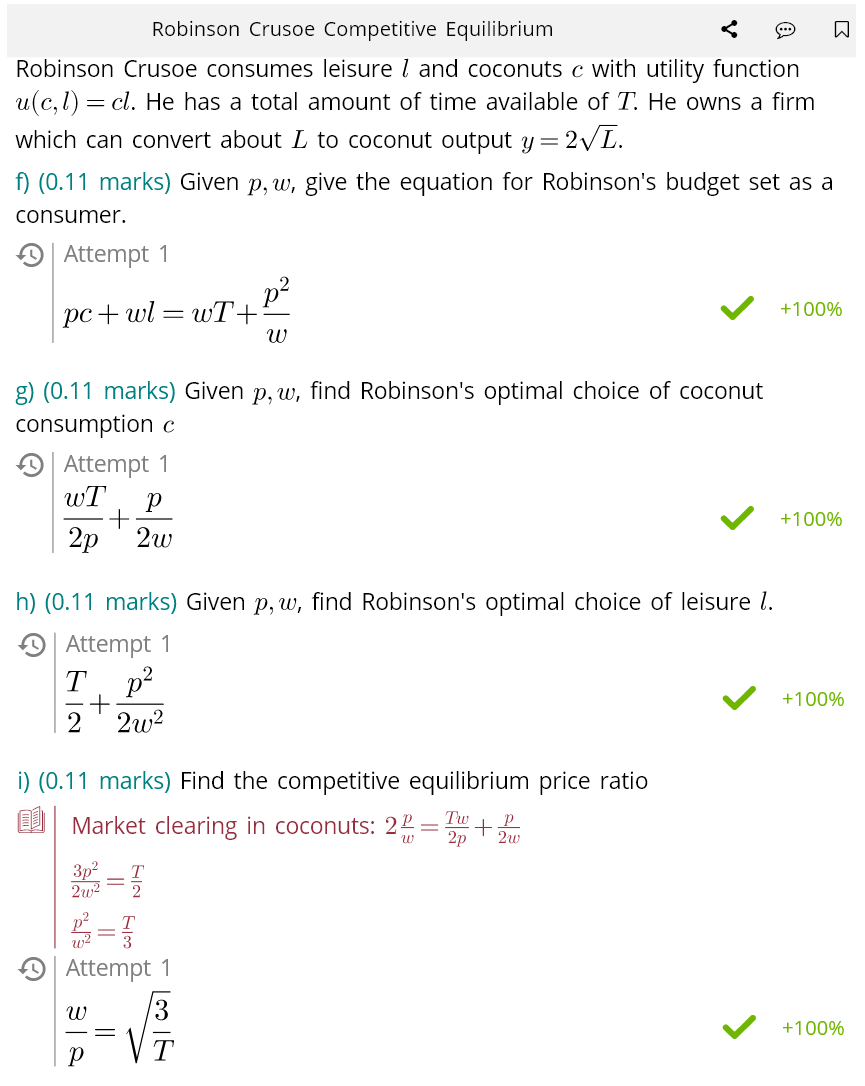Image resolution: width=865 pixels, height=1086 pixels.
Task: Toggle the green checkmark for part f
Action: (x=737, y=308)
